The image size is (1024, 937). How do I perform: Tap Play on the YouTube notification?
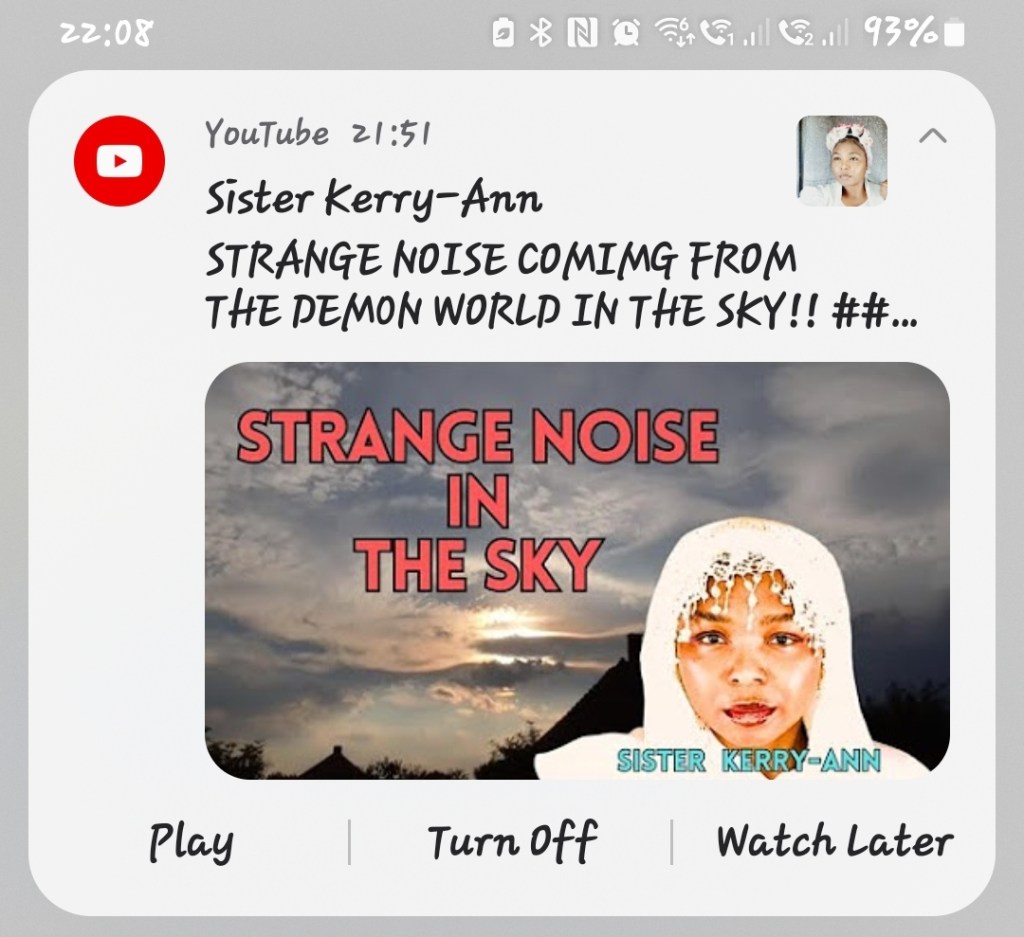pyautogui.click(x=191, y=841)
